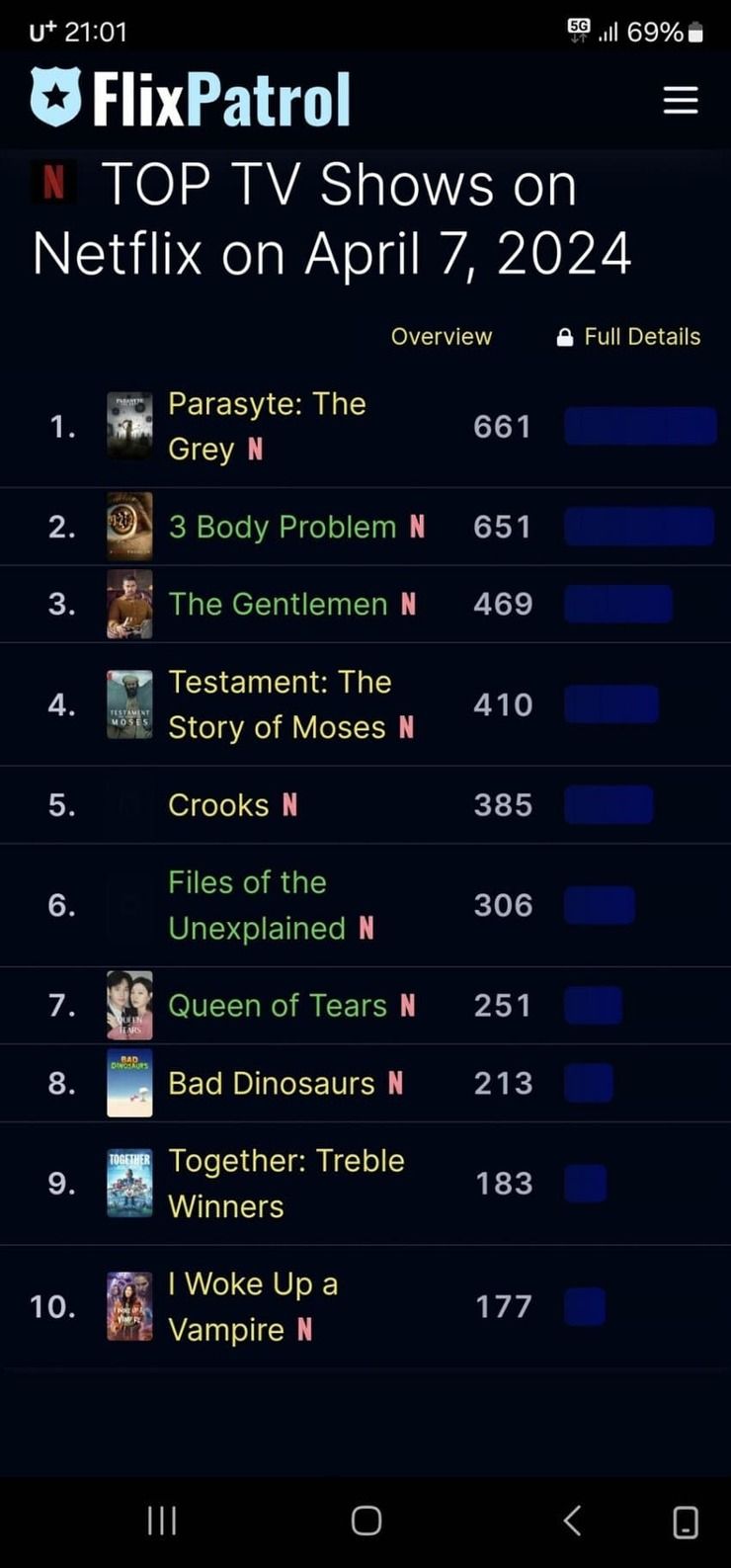
Task: Open Bad Dinosaurs show page
Action: tap(272, 1084)
